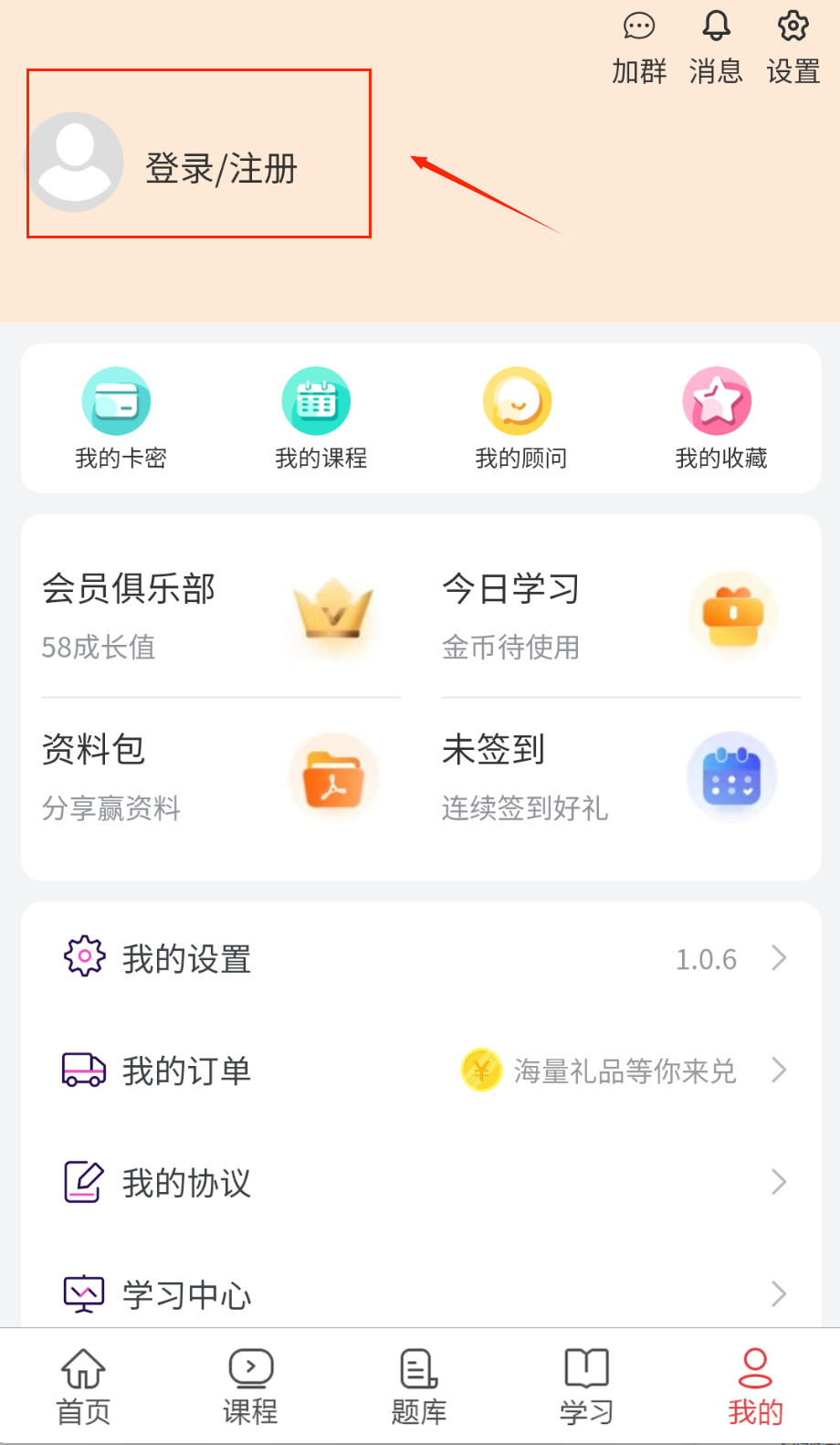The image size is (840, 1445).
Task: Switch to the 题库 tab
Action: [419, 1387]
